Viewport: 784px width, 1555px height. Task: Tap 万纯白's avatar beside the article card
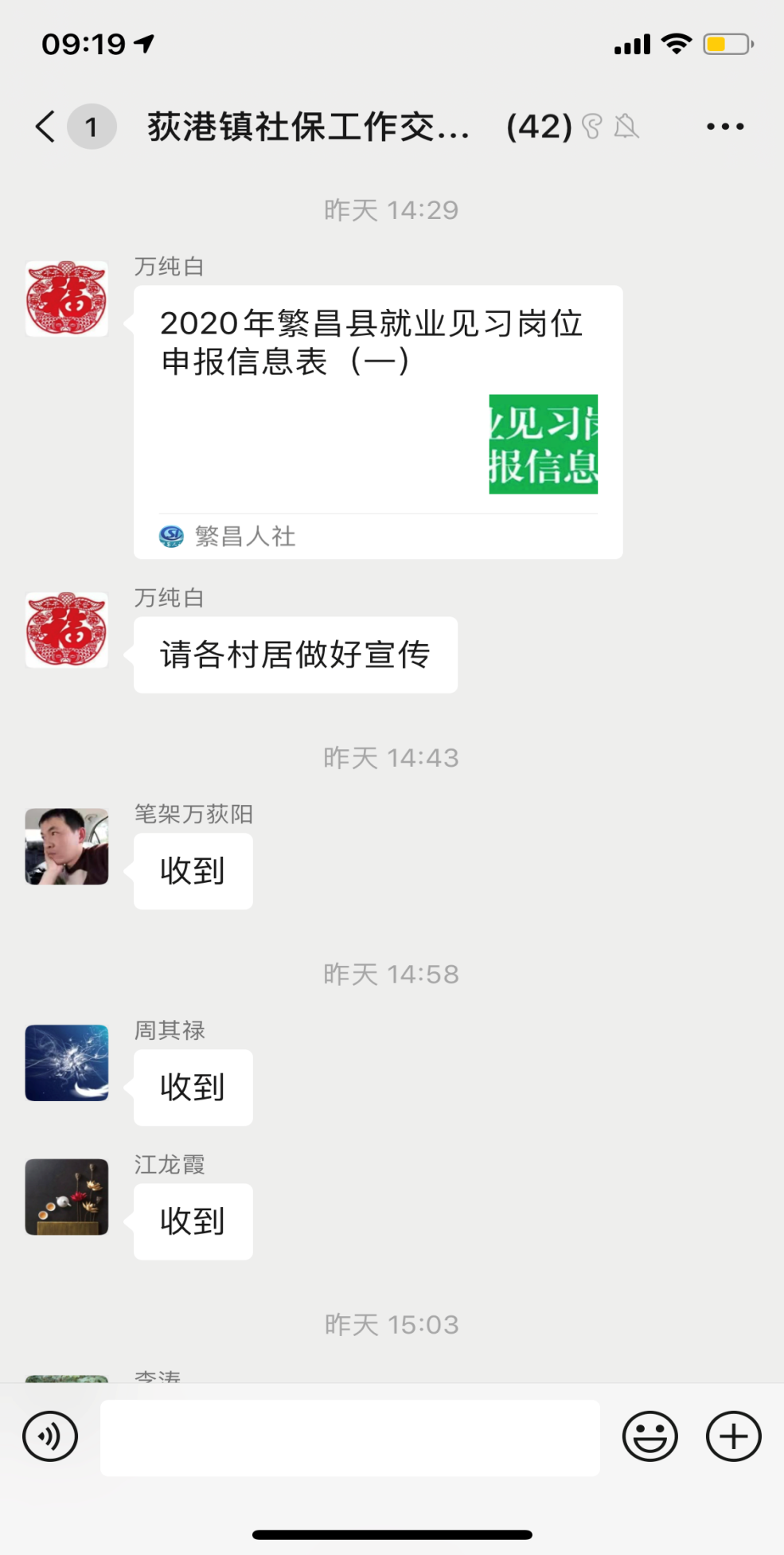pyautogui.click(x=67, y=299)
